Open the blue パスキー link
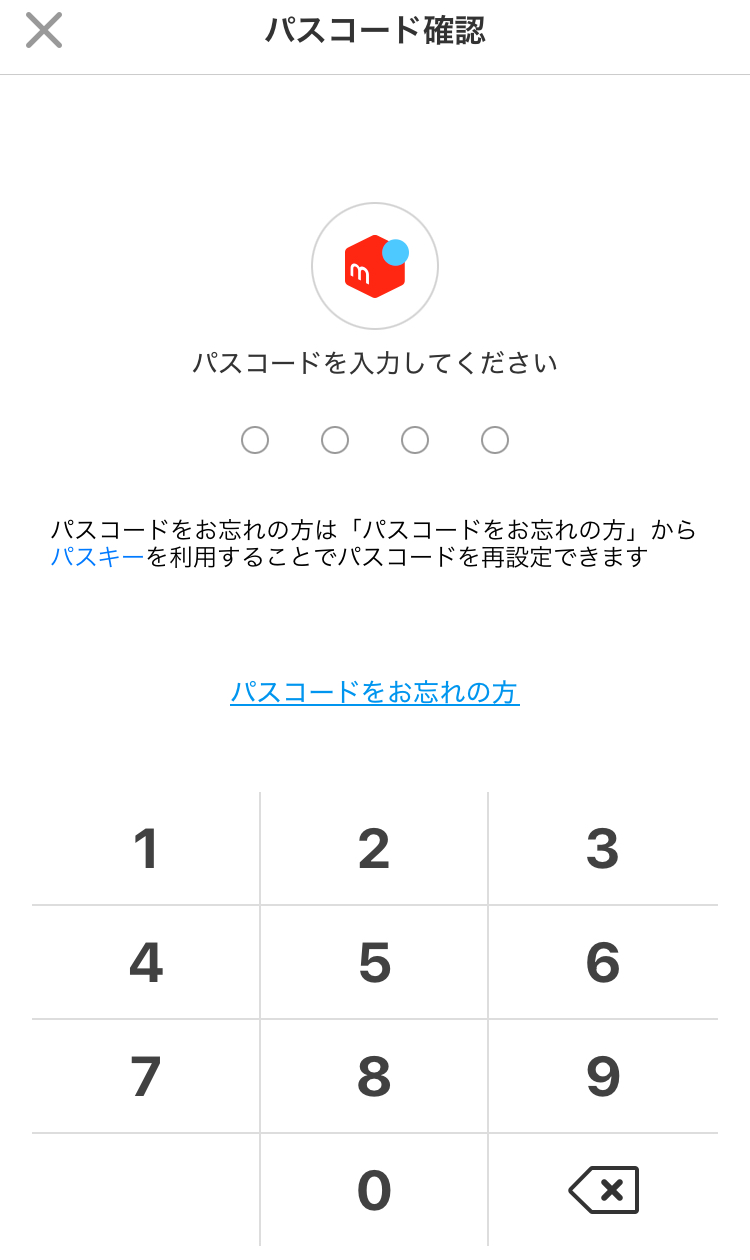The height and width of the screenshot is (1260, 750). pyautogui.click(x=97, y=557)
